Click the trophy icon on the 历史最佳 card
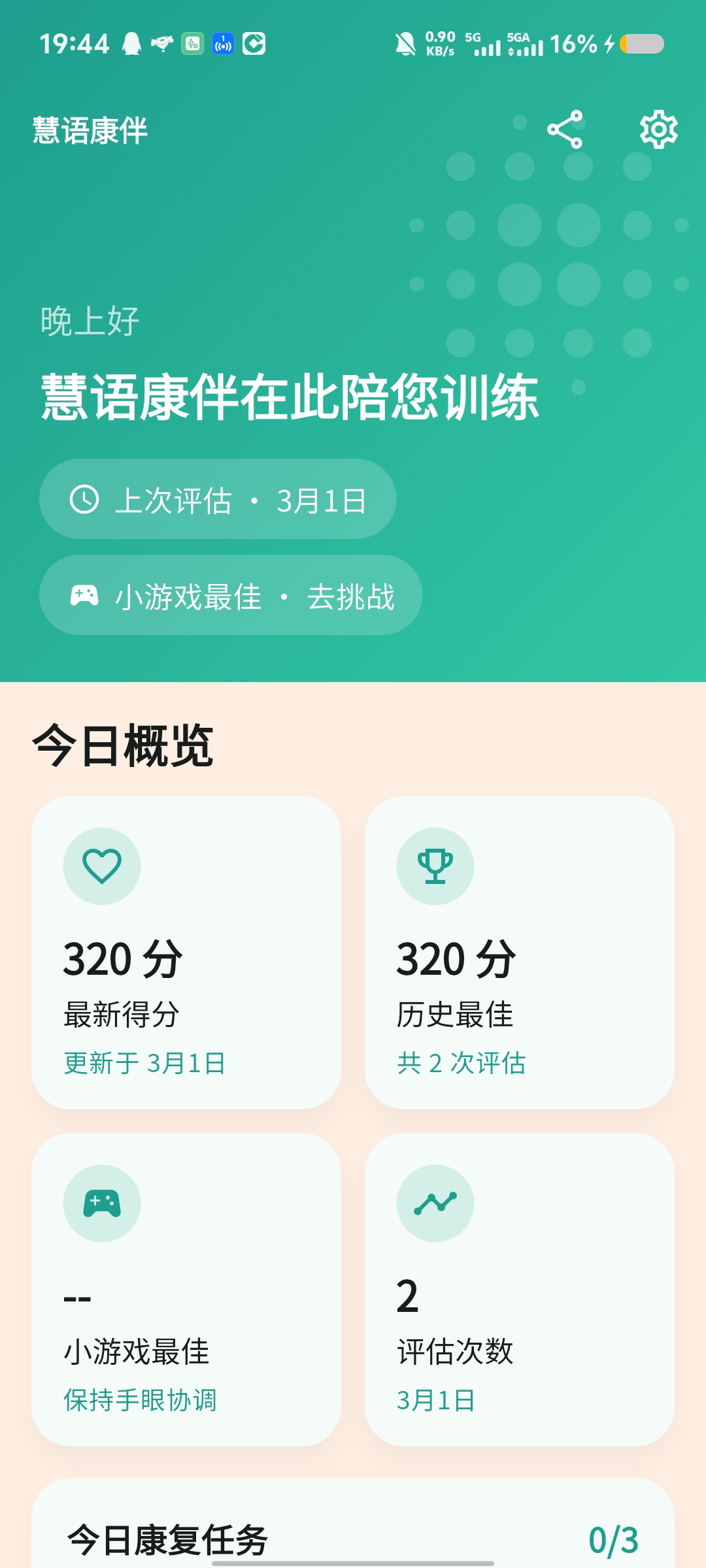Screen dimensions: 706x1568 pos(435,866)
